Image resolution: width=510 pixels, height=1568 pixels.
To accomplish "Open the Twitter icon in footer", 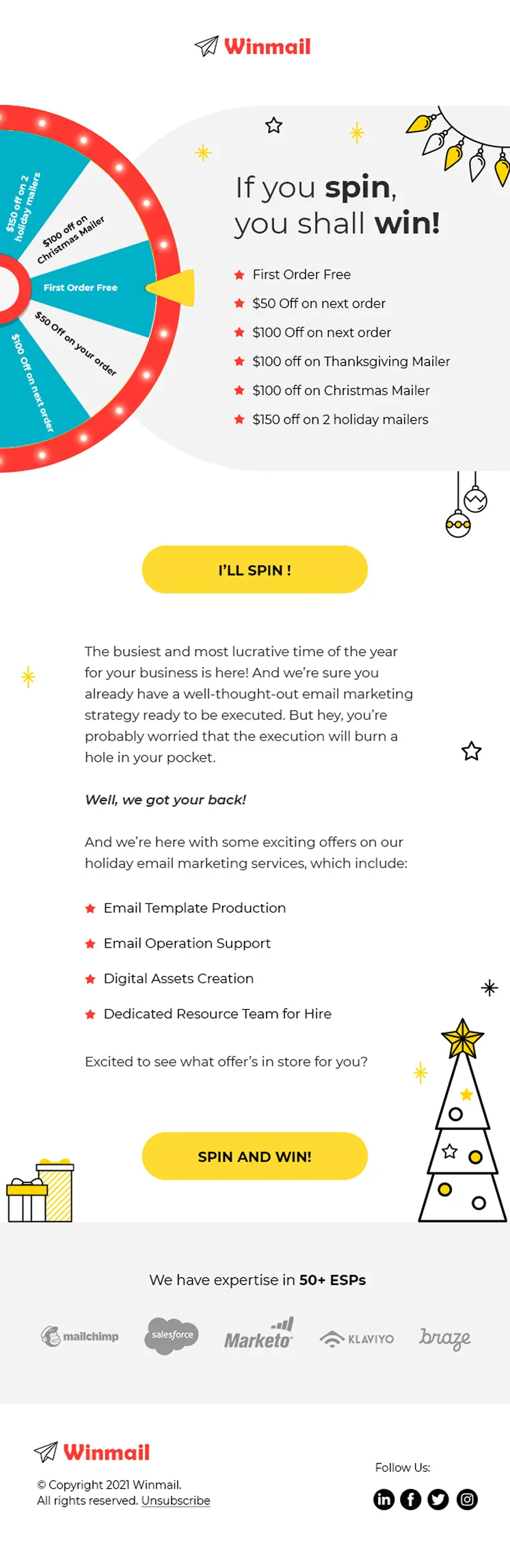I will click(438, 1499).
